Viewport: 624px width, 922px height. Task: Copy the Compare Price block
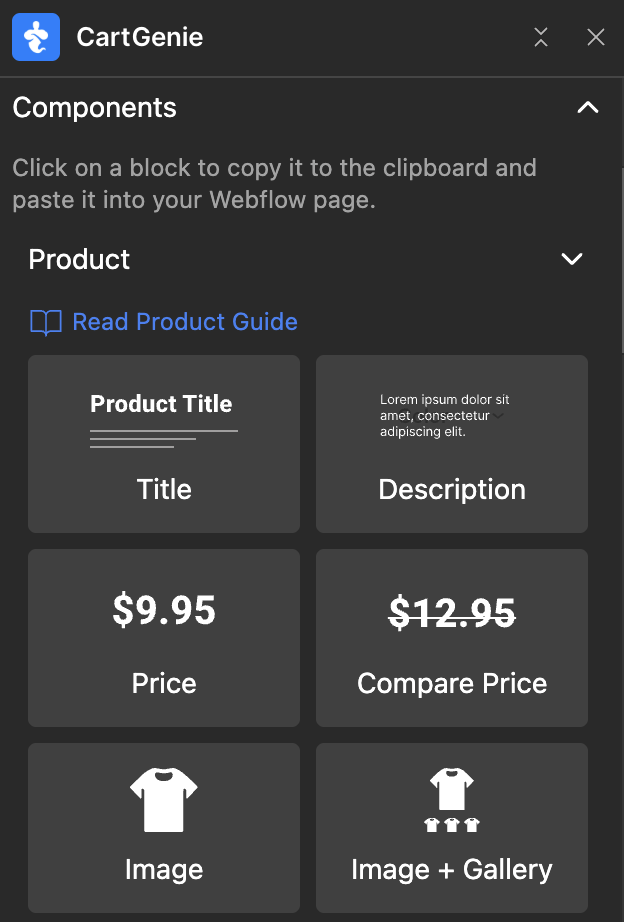(x=452, y=638)
